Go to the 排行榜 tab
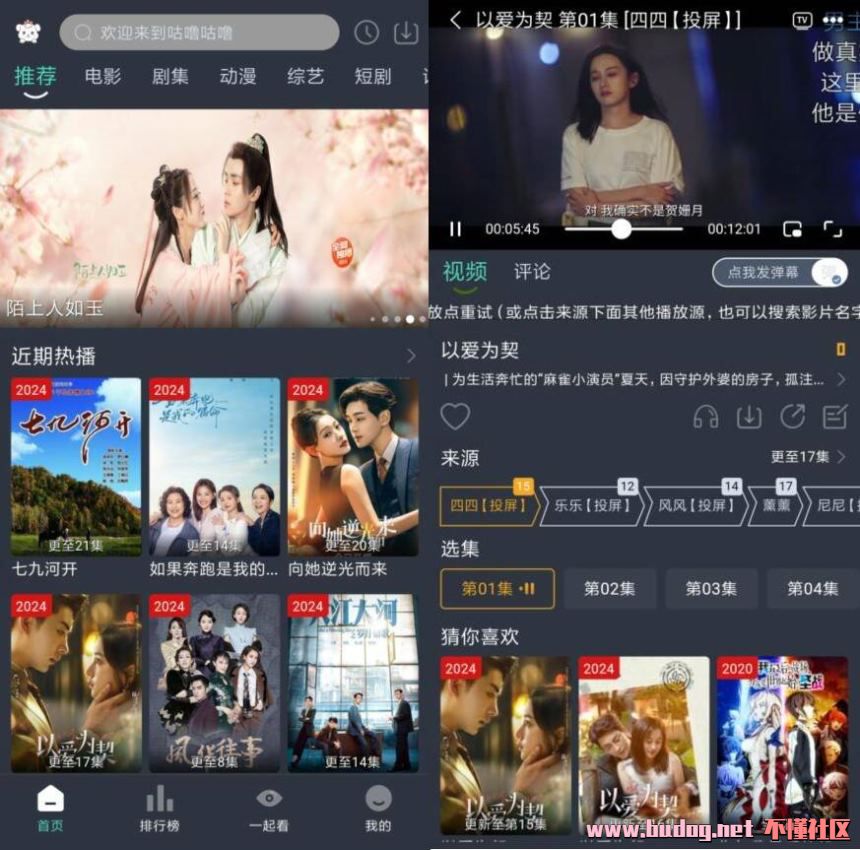The width and height of the screenshot is (860, 850). pos(159,808)
